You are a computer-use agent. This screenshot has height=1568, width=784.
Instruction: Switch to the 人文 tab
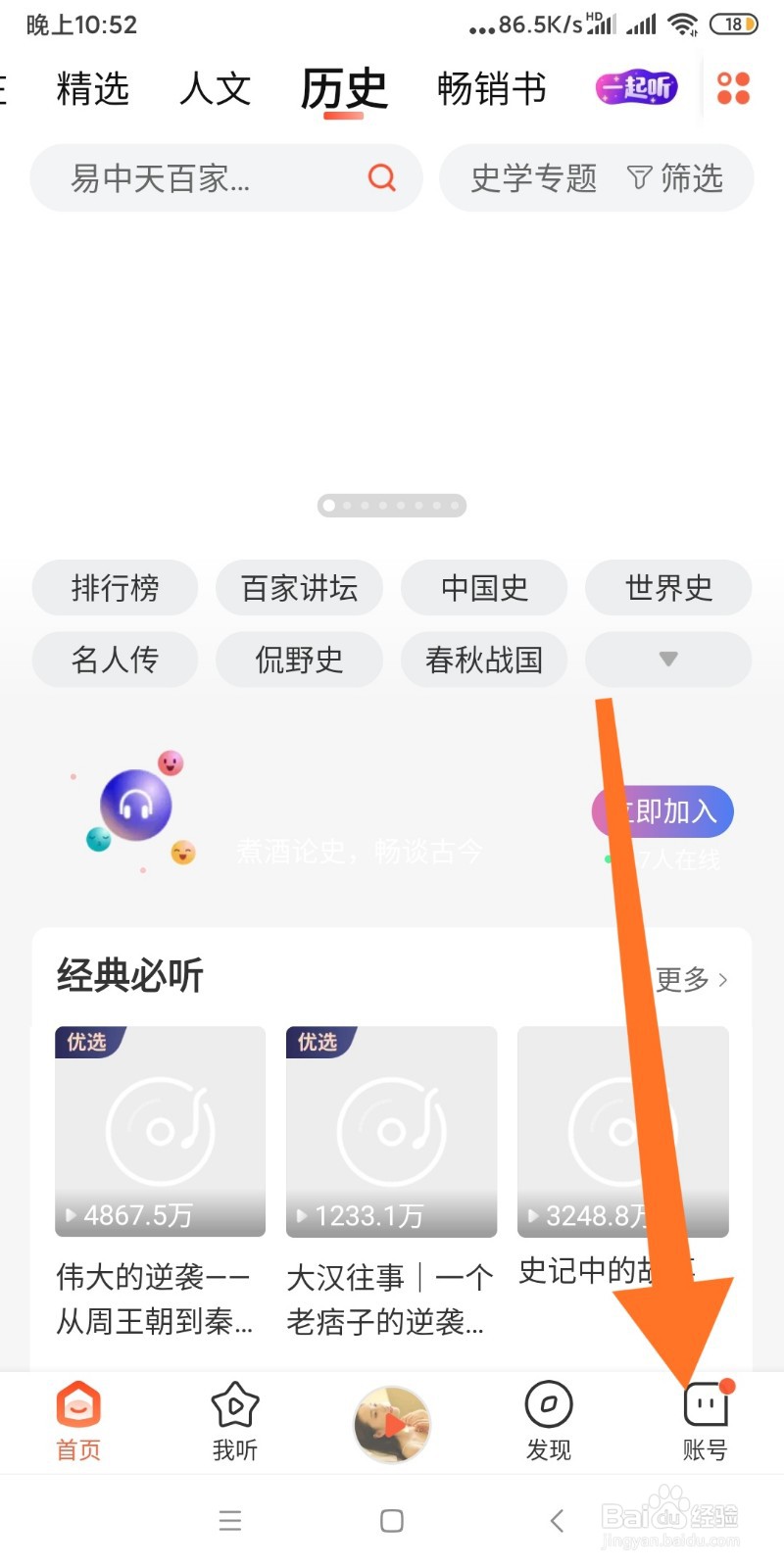[215, 88]
